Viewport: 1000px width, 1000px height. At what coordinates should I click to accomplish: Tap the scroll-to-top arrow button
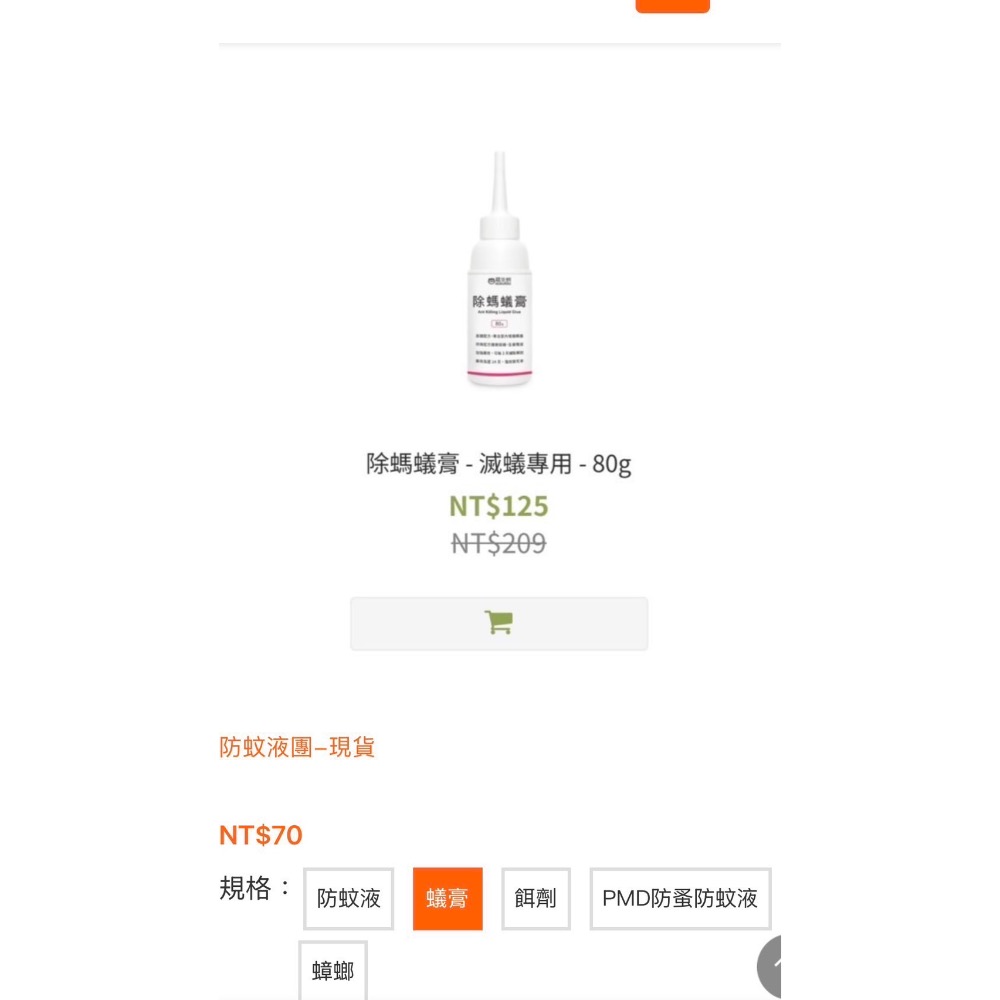point(771,966)
